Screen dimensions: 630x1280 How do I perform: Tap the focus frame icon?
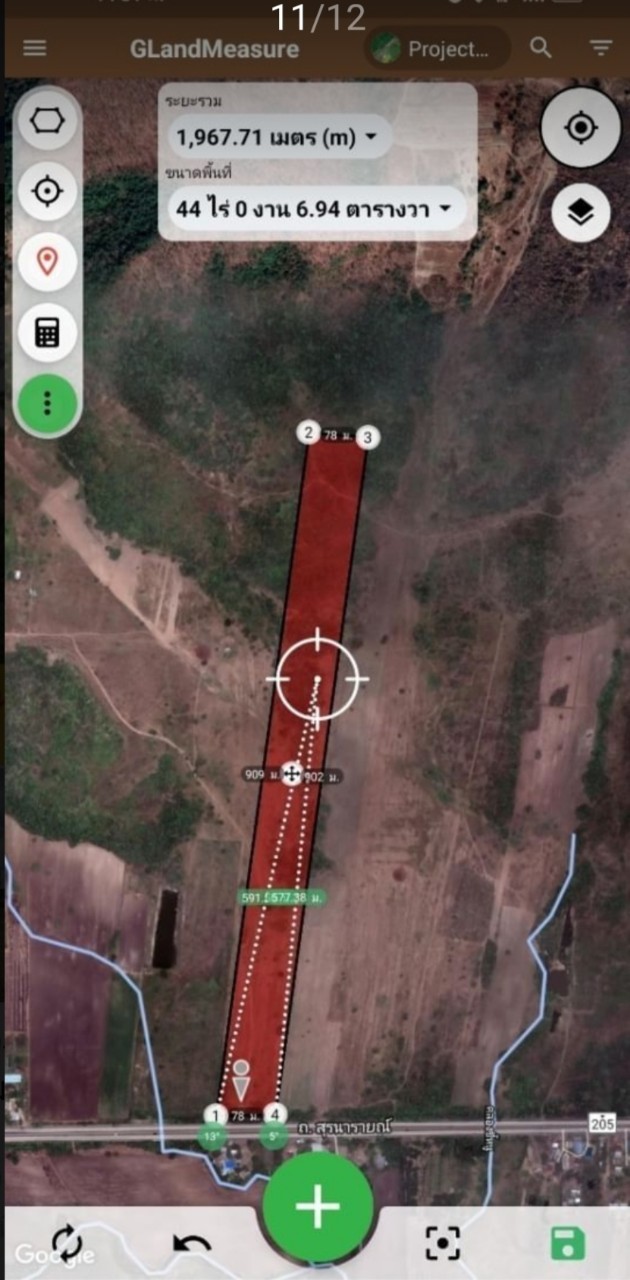442,1243
